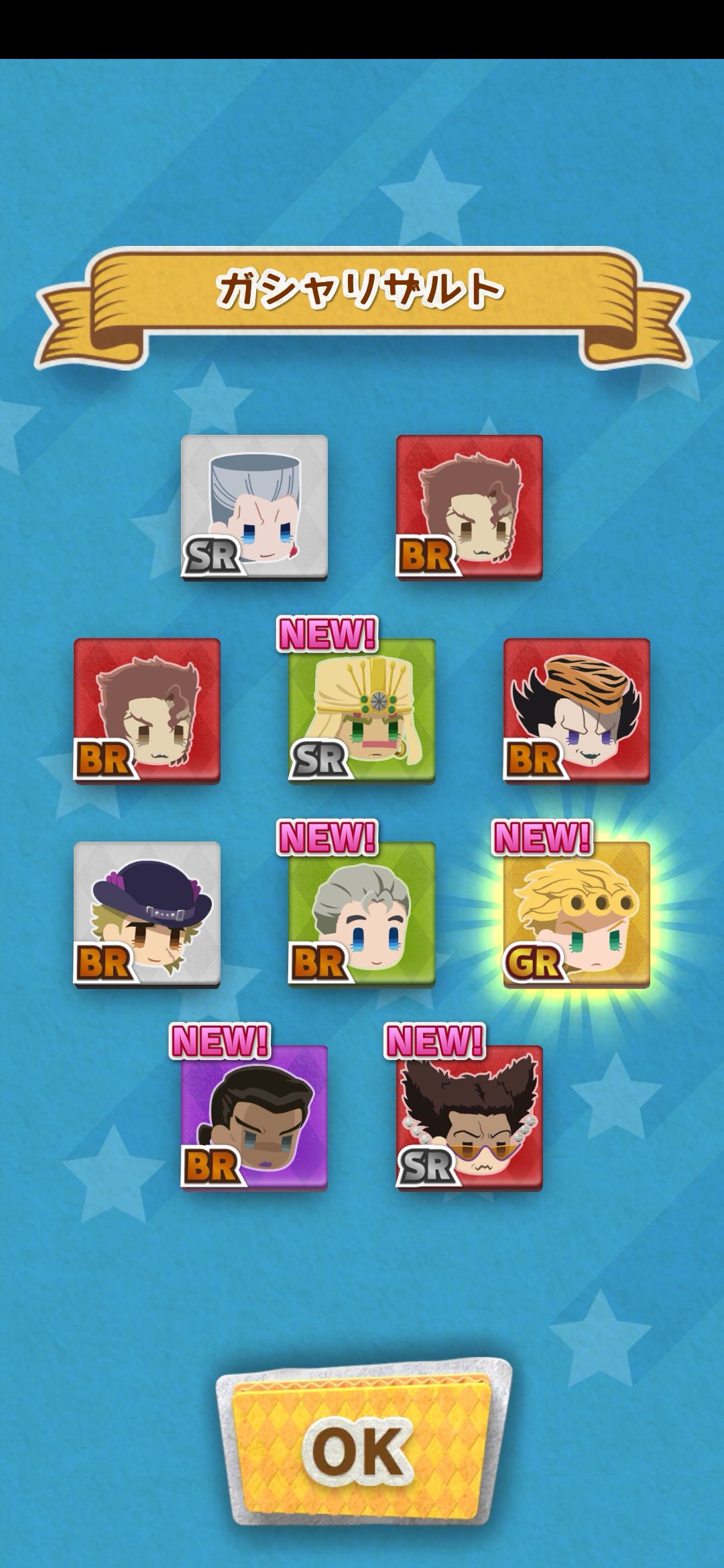The height and width of the screenshot is (1568, 724).
Task: View the new SR sunglasses character tile
Action: (469, 1118)
